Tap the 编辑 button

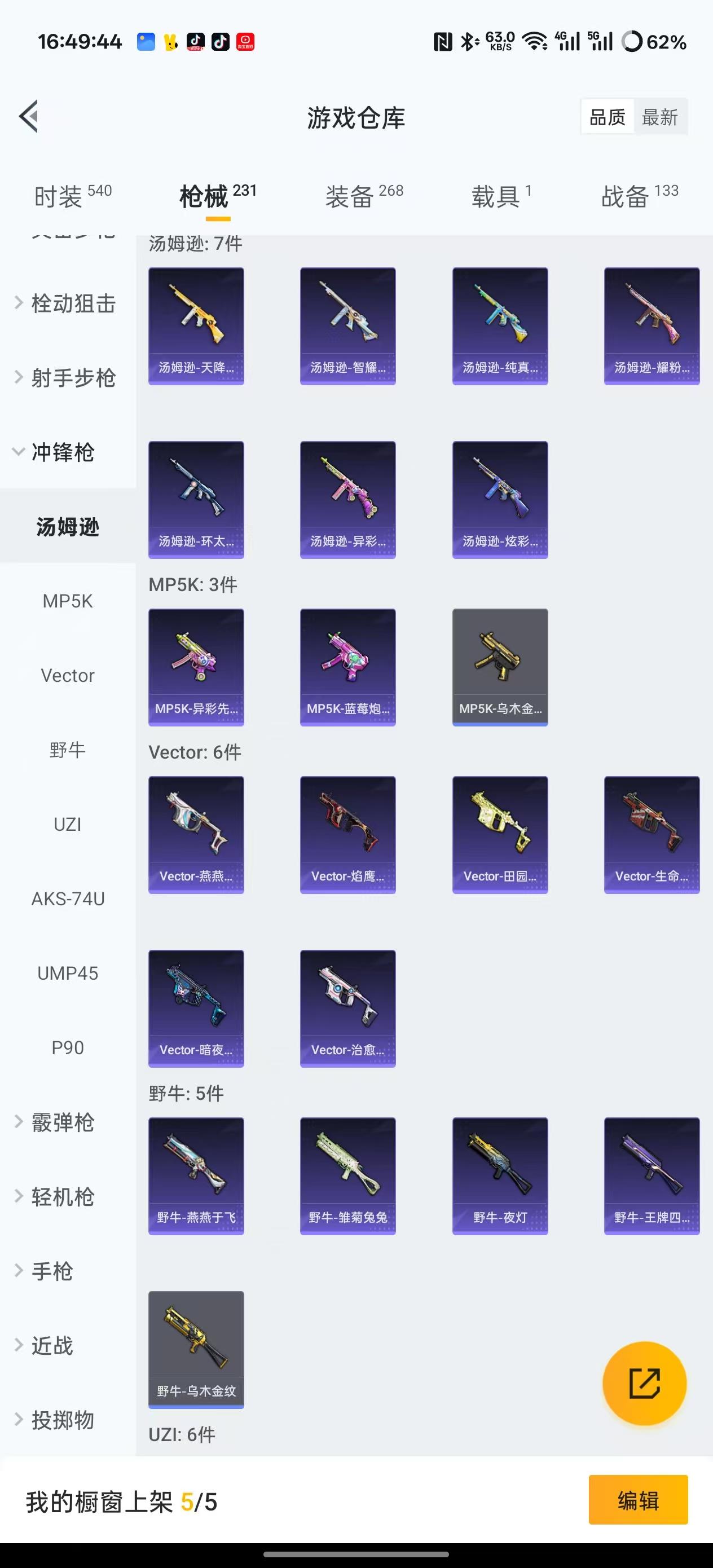pos(638,1500)
